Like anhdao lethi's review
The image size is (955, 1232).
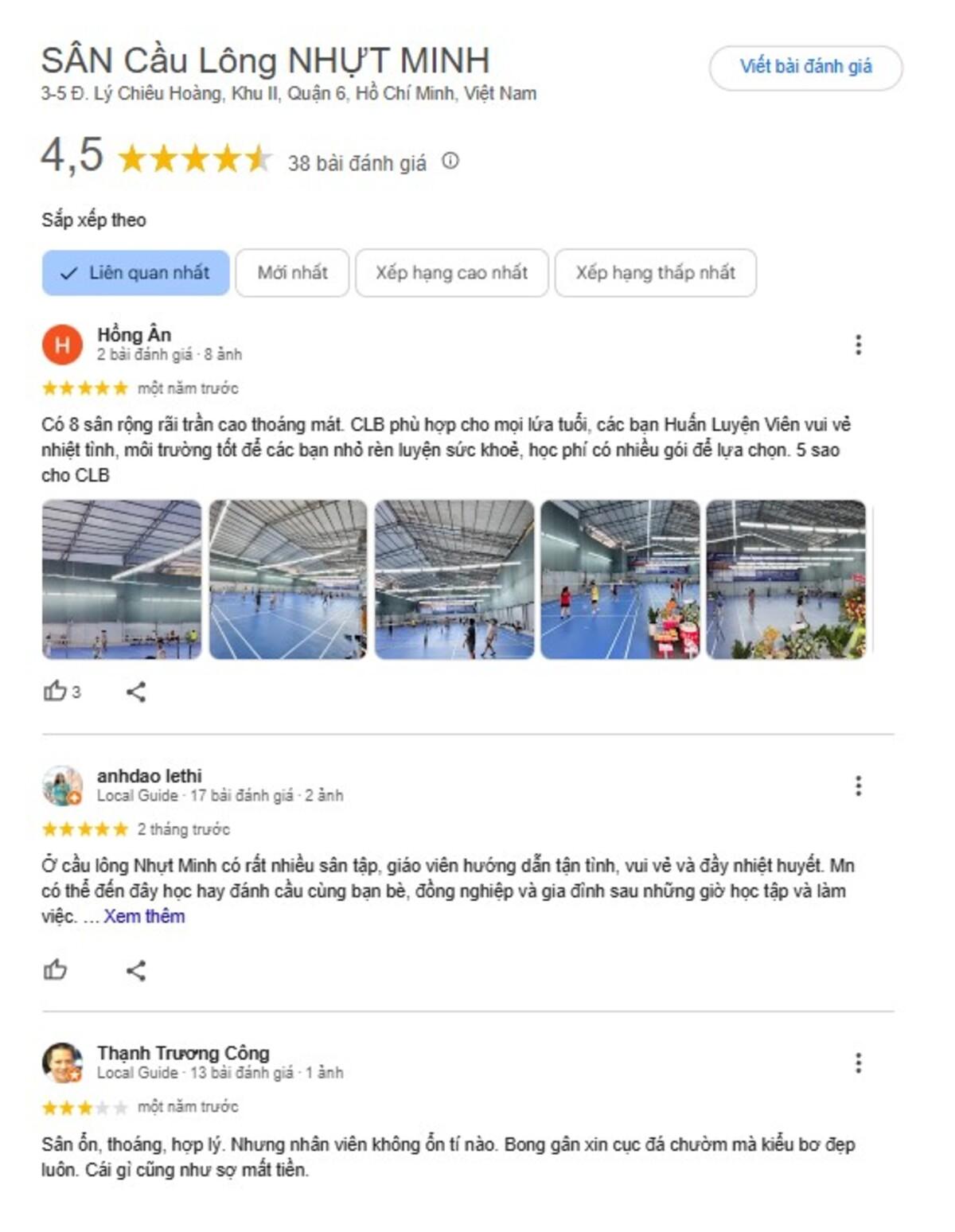pos(55,970)
